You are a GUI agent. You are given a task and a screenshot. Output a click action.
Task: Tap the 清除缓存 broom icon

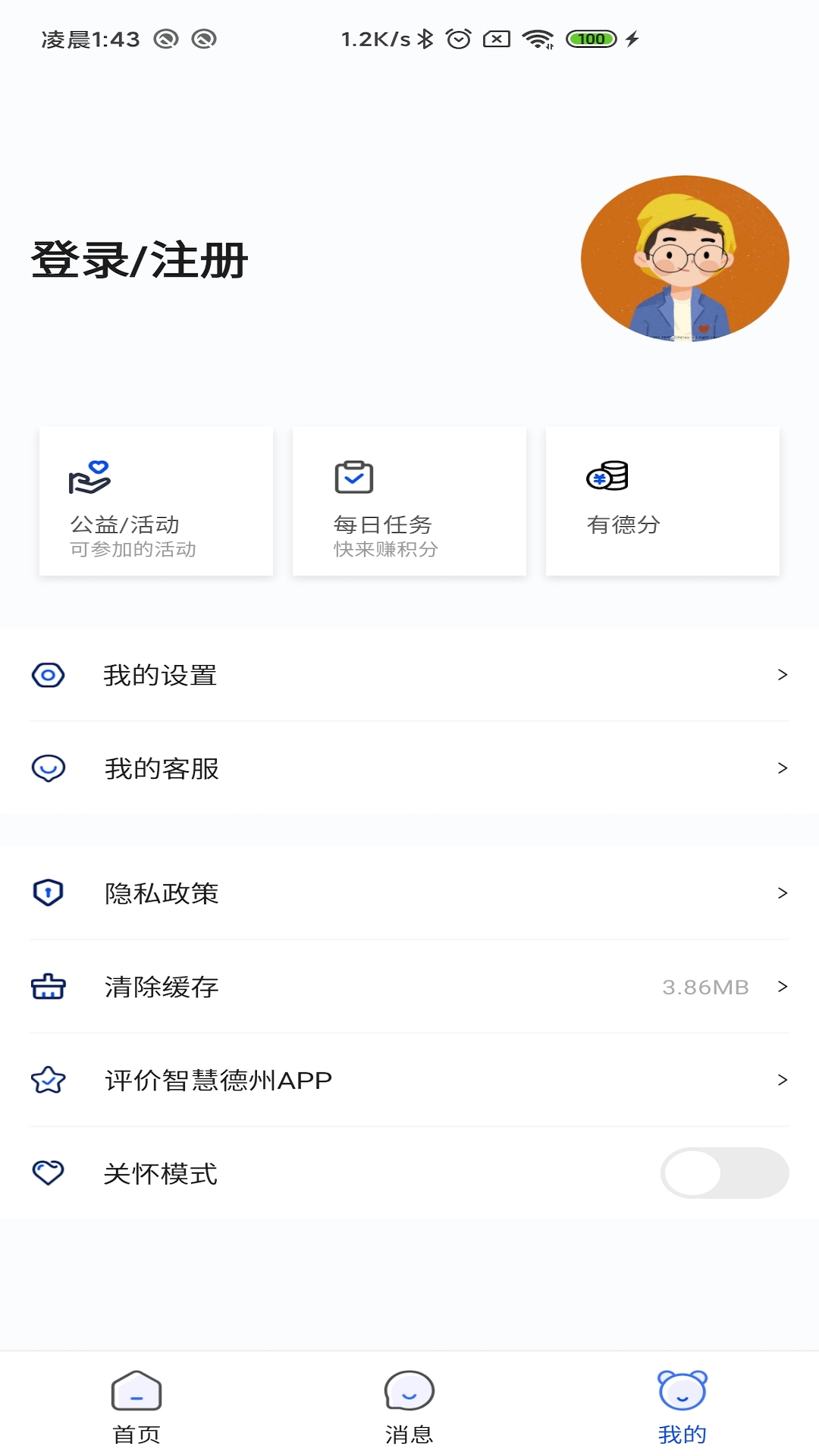(x=48, y=987)
